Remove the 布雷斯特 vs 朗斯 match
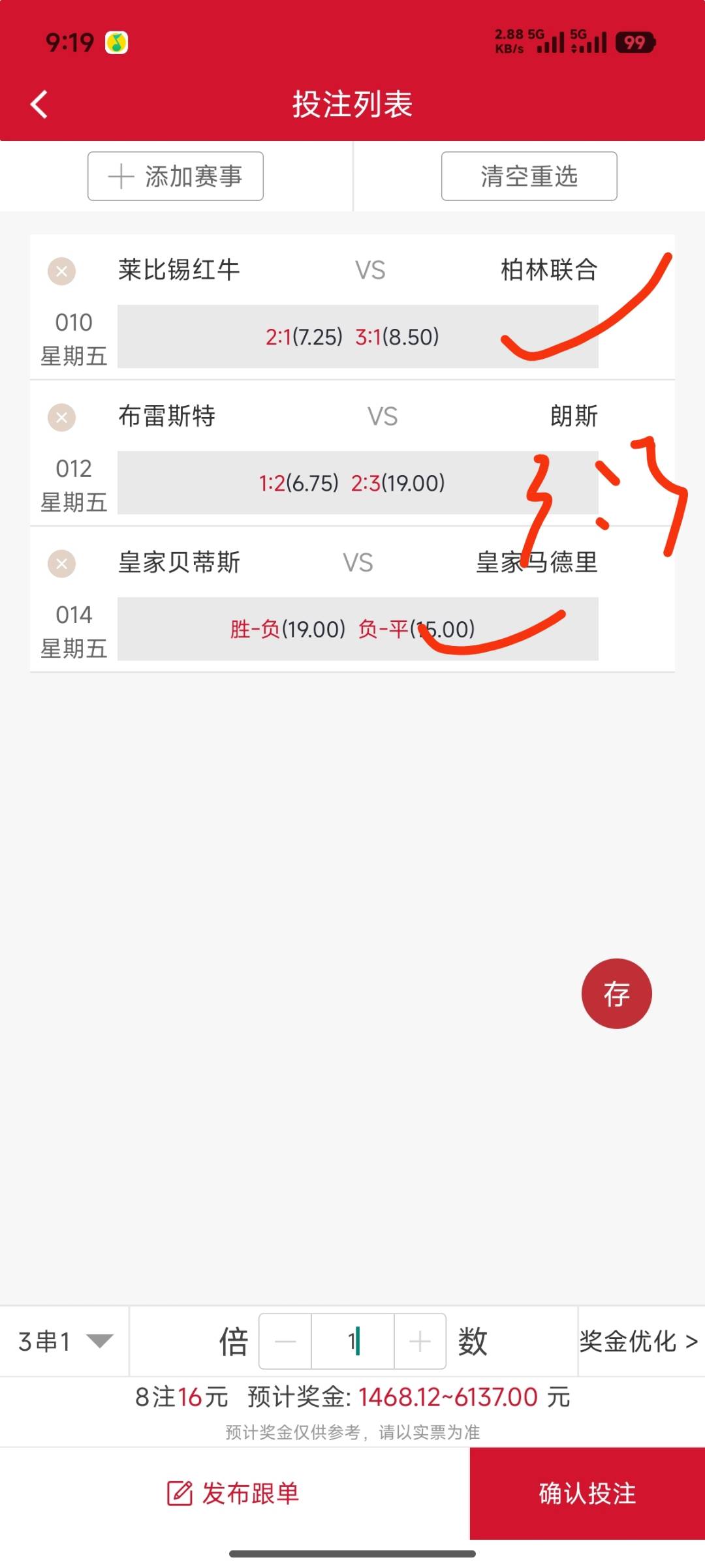705x1568 pixels. click(61, 418)
